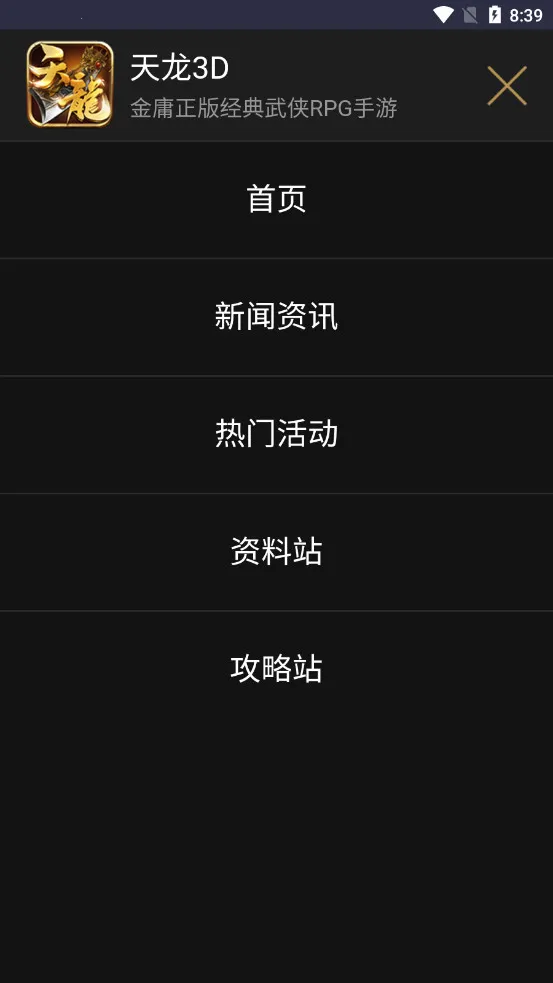Tap 攻略站 strategy guide entry
This screenshot has width=553, height=983.
(276, 669)
